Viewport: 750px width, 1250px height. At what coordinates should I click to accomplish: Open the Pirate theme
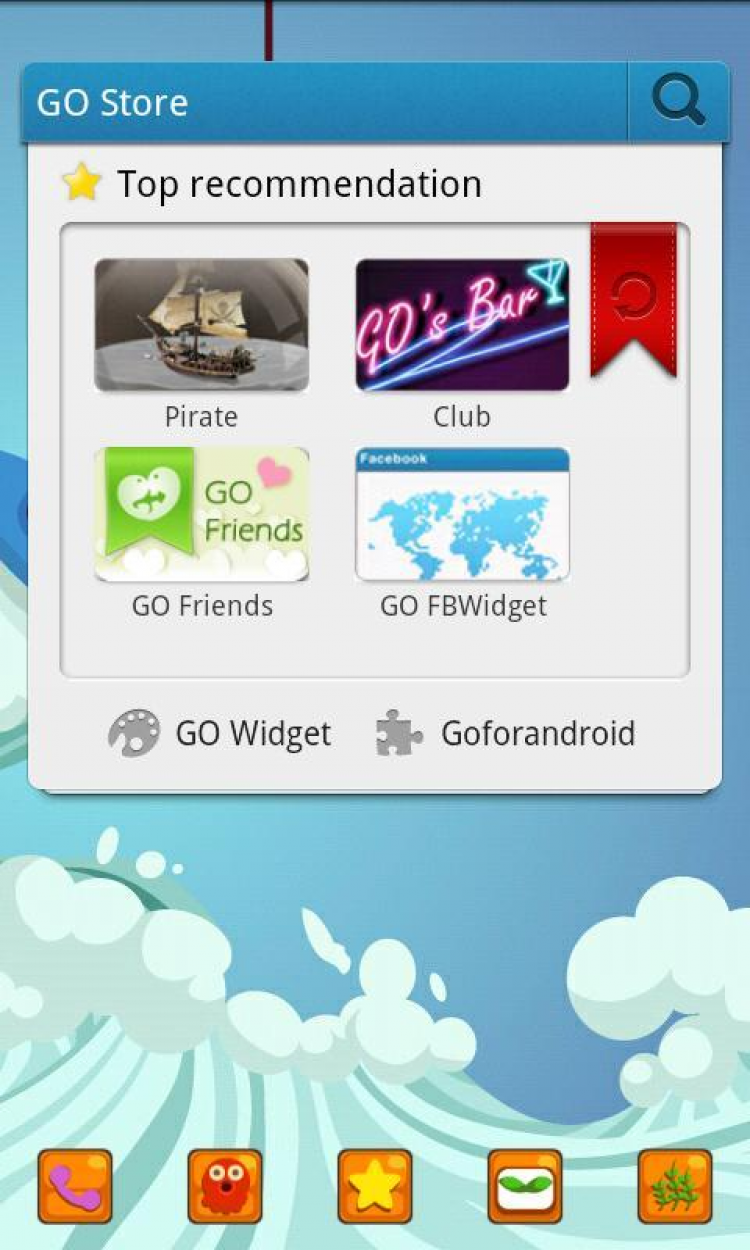pos(201,325)
